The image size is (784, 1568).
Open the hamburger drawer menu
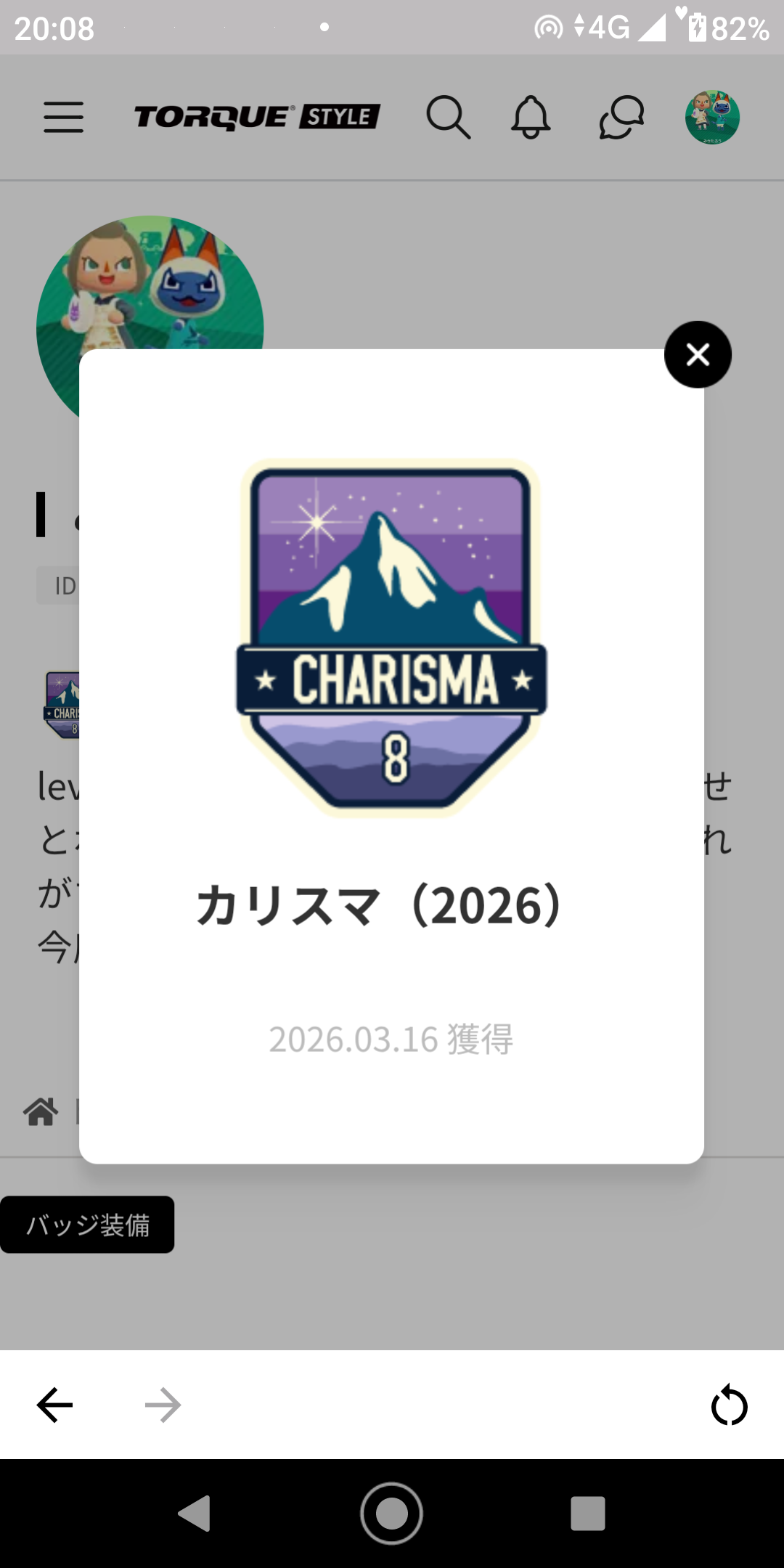pyautogui.click(x=63, y=117)
